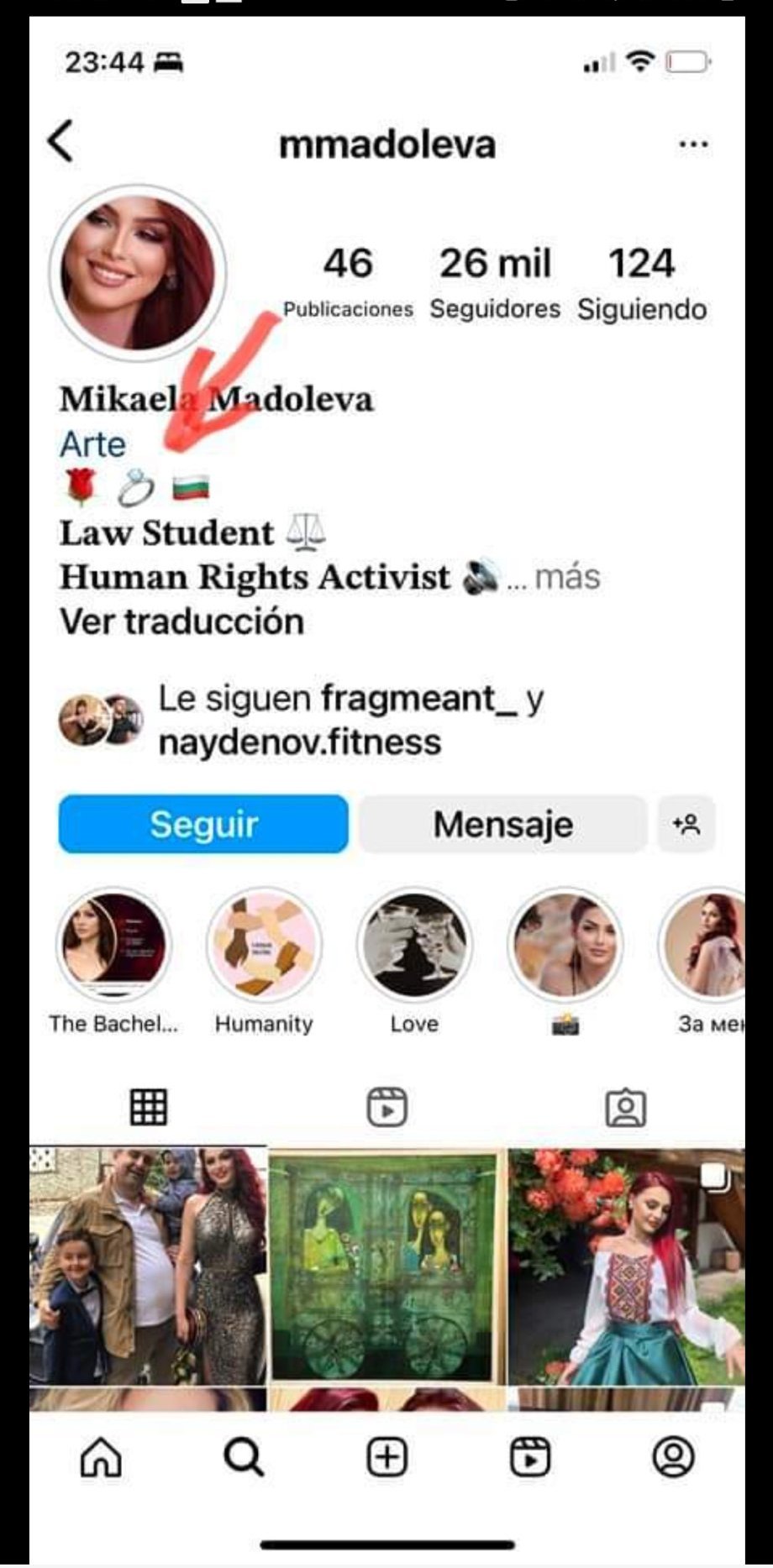773x1568 pixels.
Task: Go back using the top arrow
Action: point(61,141)
